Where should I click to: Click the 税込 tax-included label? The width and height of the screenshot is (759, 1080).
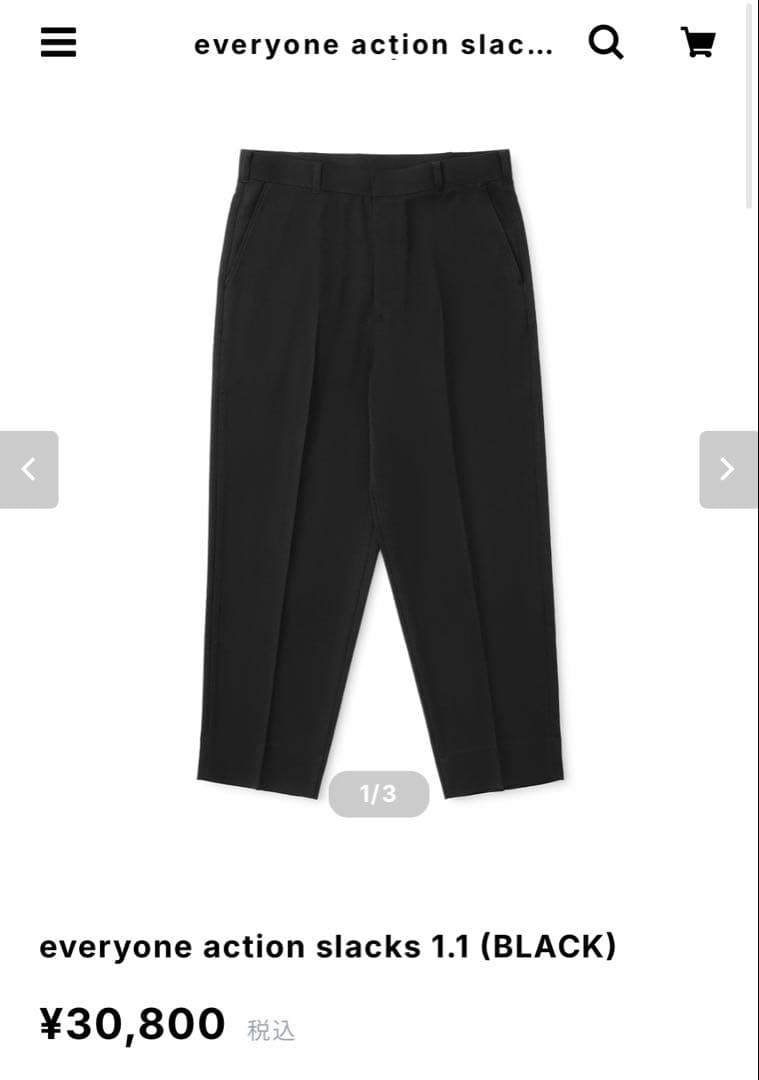point(270,1028)
